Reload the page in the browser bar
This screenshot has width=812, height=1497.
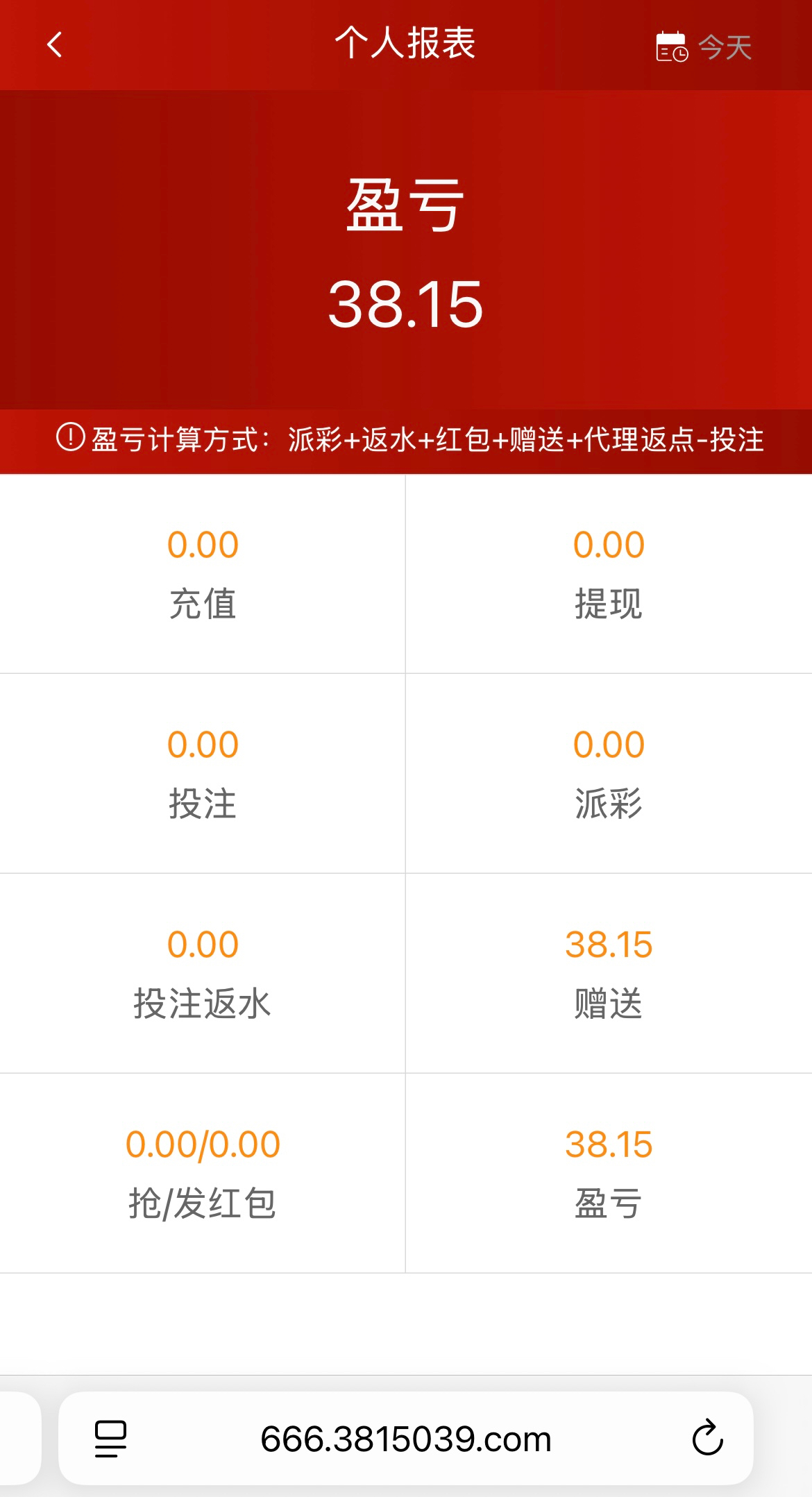click(707, 1438)
